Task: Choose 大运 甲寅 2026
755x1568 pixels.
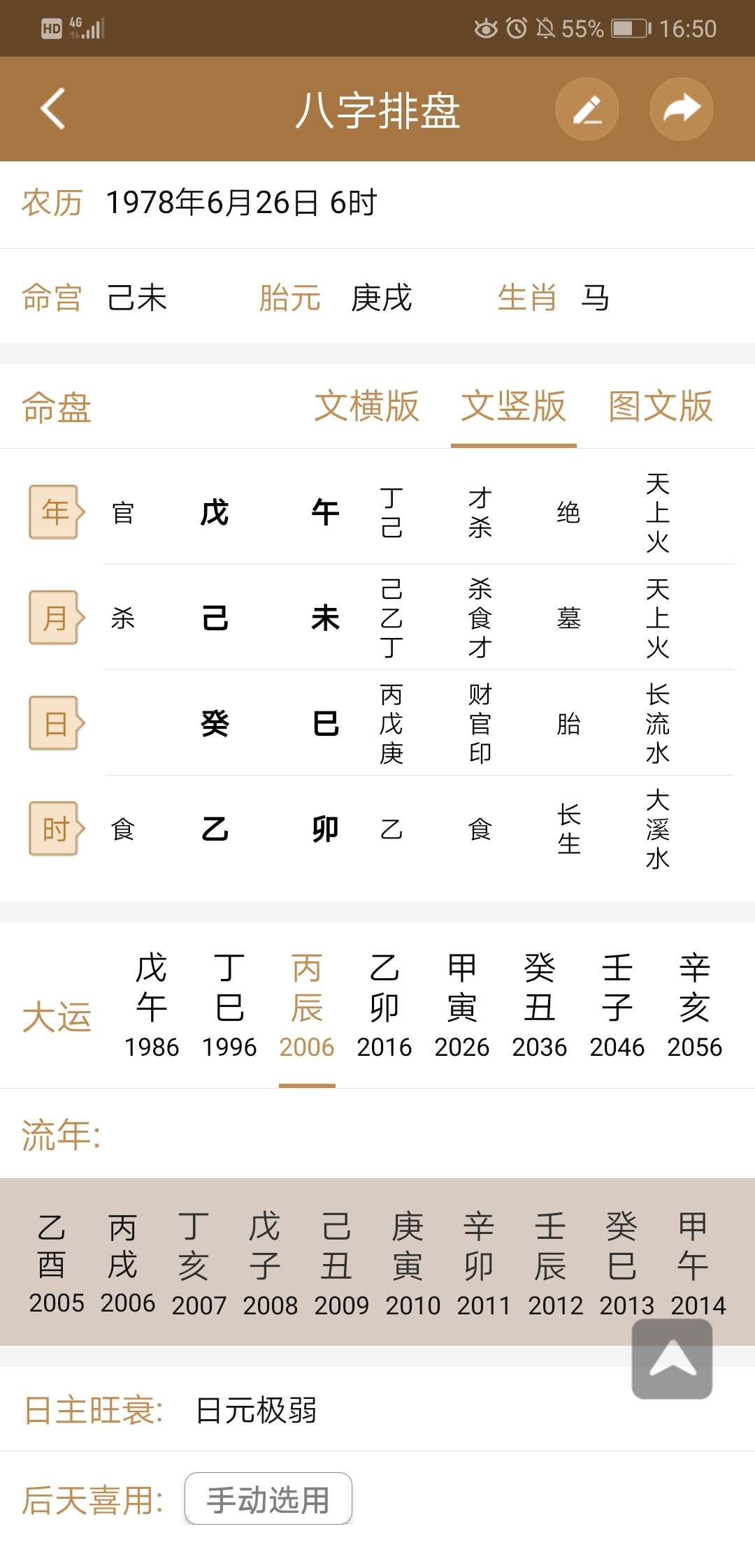Action: pos(462,1006)
